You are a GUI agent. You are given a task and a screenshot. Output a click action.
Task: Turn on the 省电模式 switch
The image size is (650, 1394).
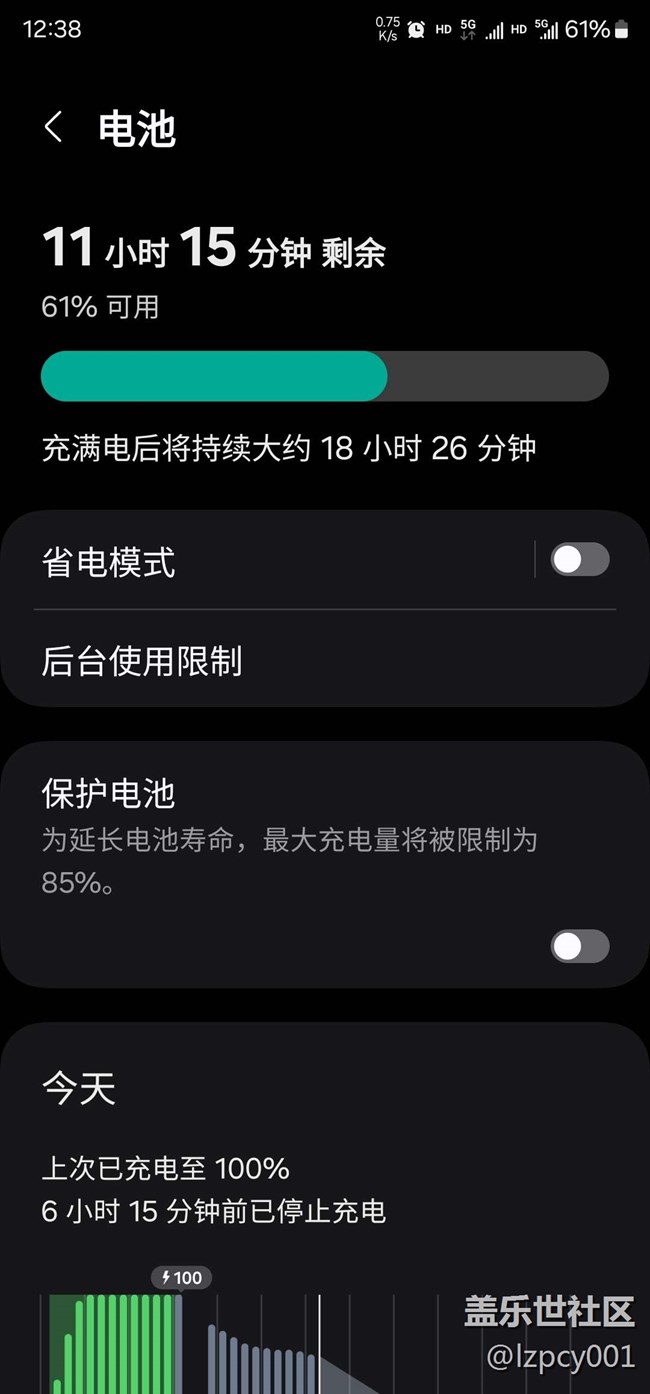click(579, 560)
